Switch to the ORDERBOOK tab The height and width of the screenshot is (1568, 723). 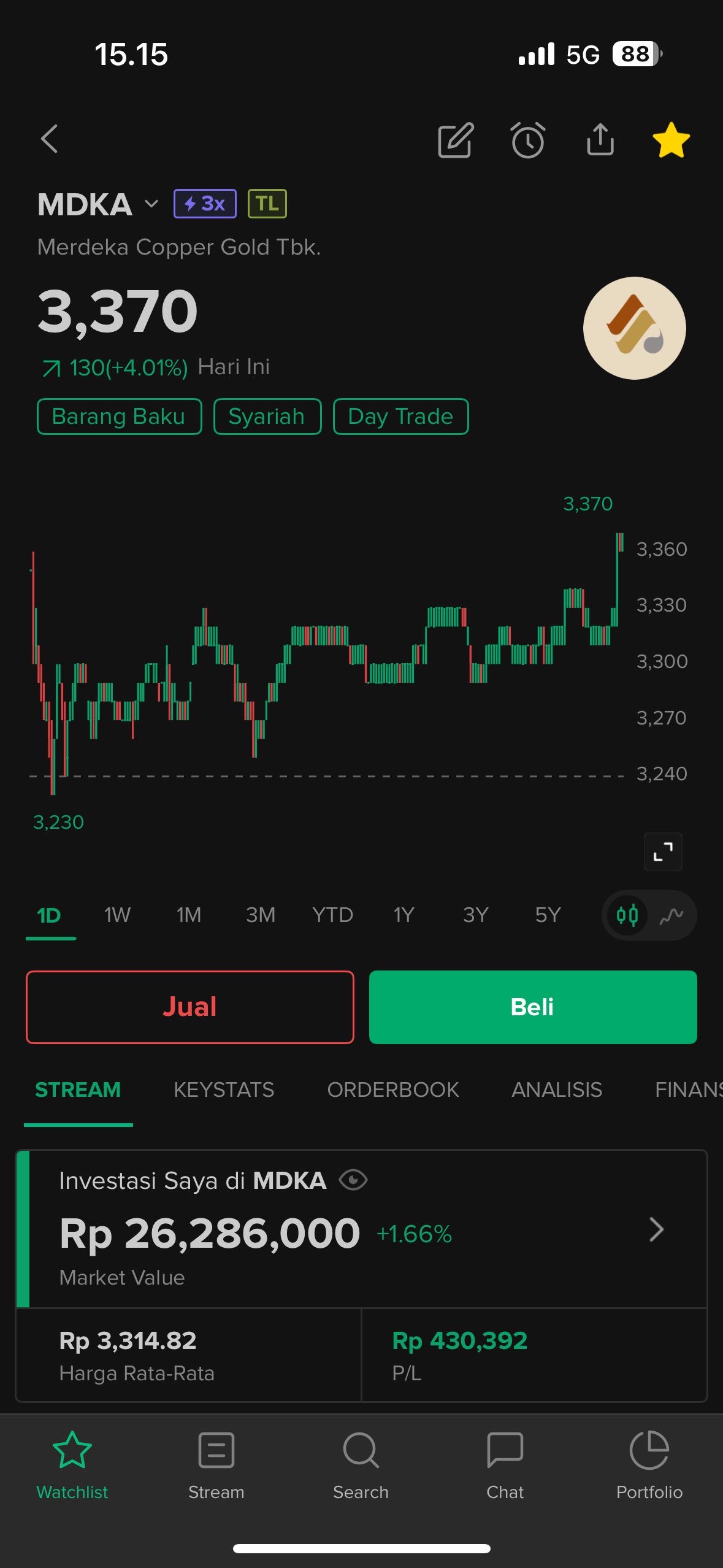[x=392, y=1090]
